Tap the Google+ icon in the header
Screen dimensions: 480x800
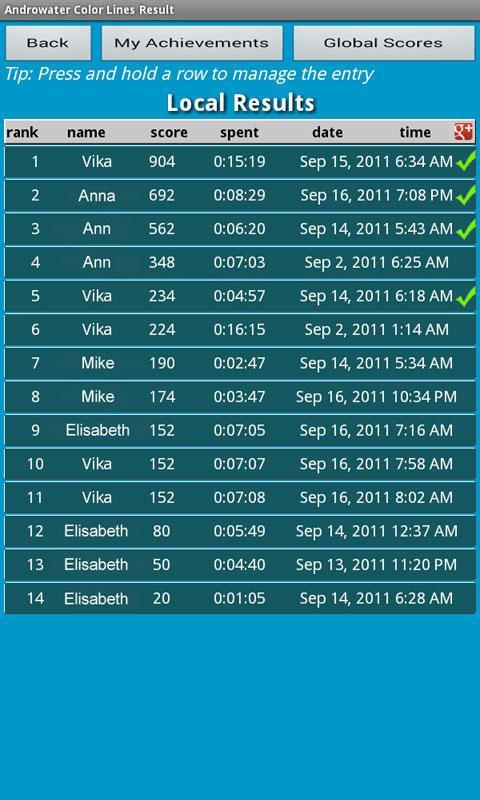coord(464,132)
